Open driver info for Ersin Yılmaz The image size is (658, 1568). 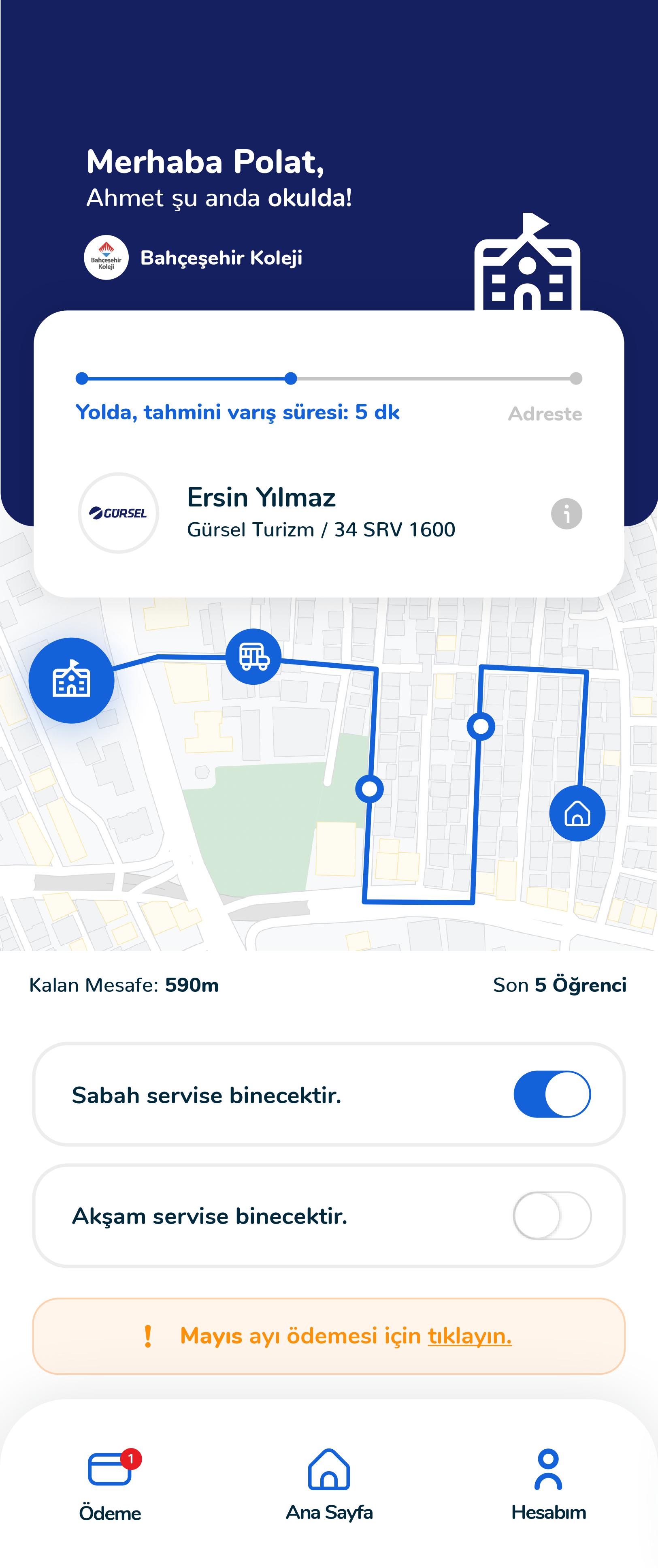click(566, 514)
